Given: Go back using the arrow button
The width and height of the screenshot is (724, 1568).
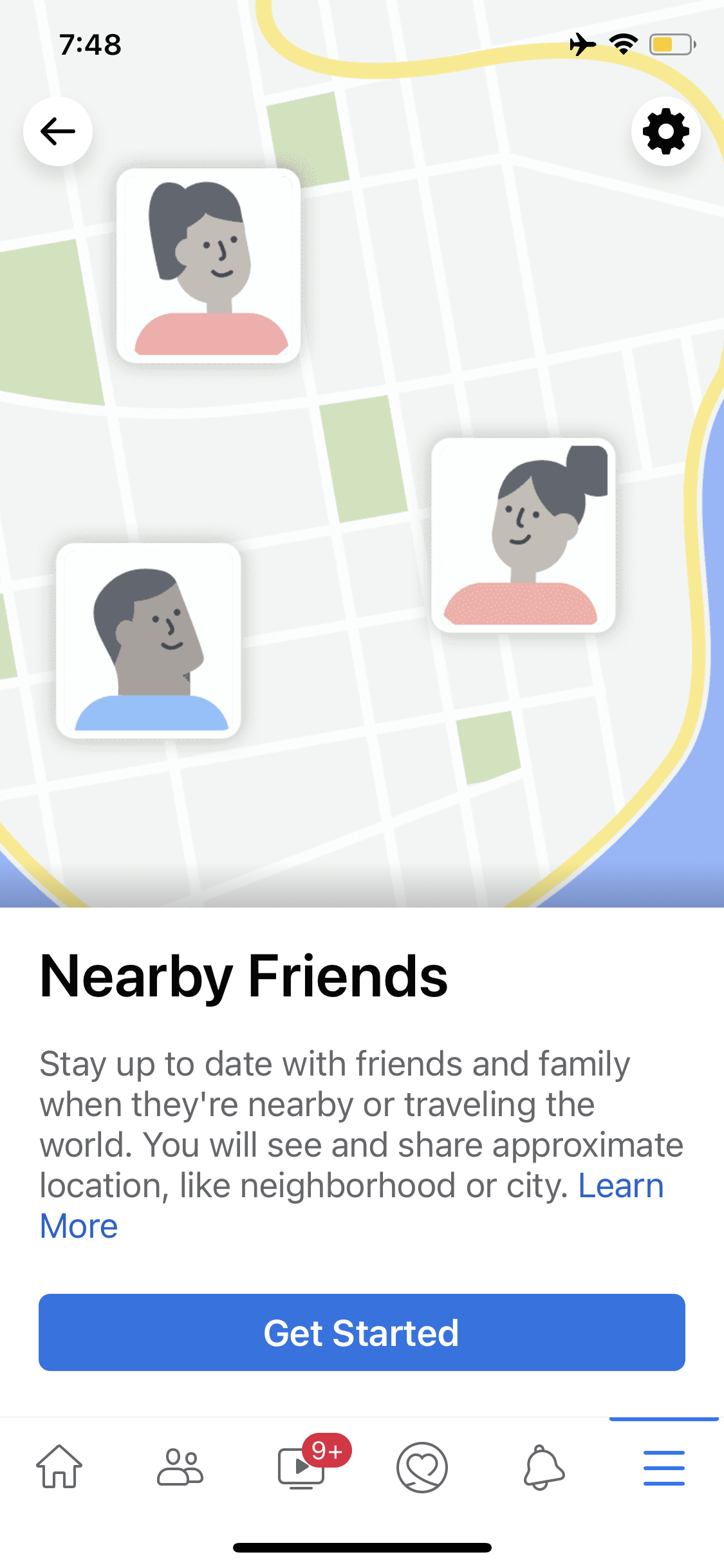Looking at the screenshot, I should [58, 131].
